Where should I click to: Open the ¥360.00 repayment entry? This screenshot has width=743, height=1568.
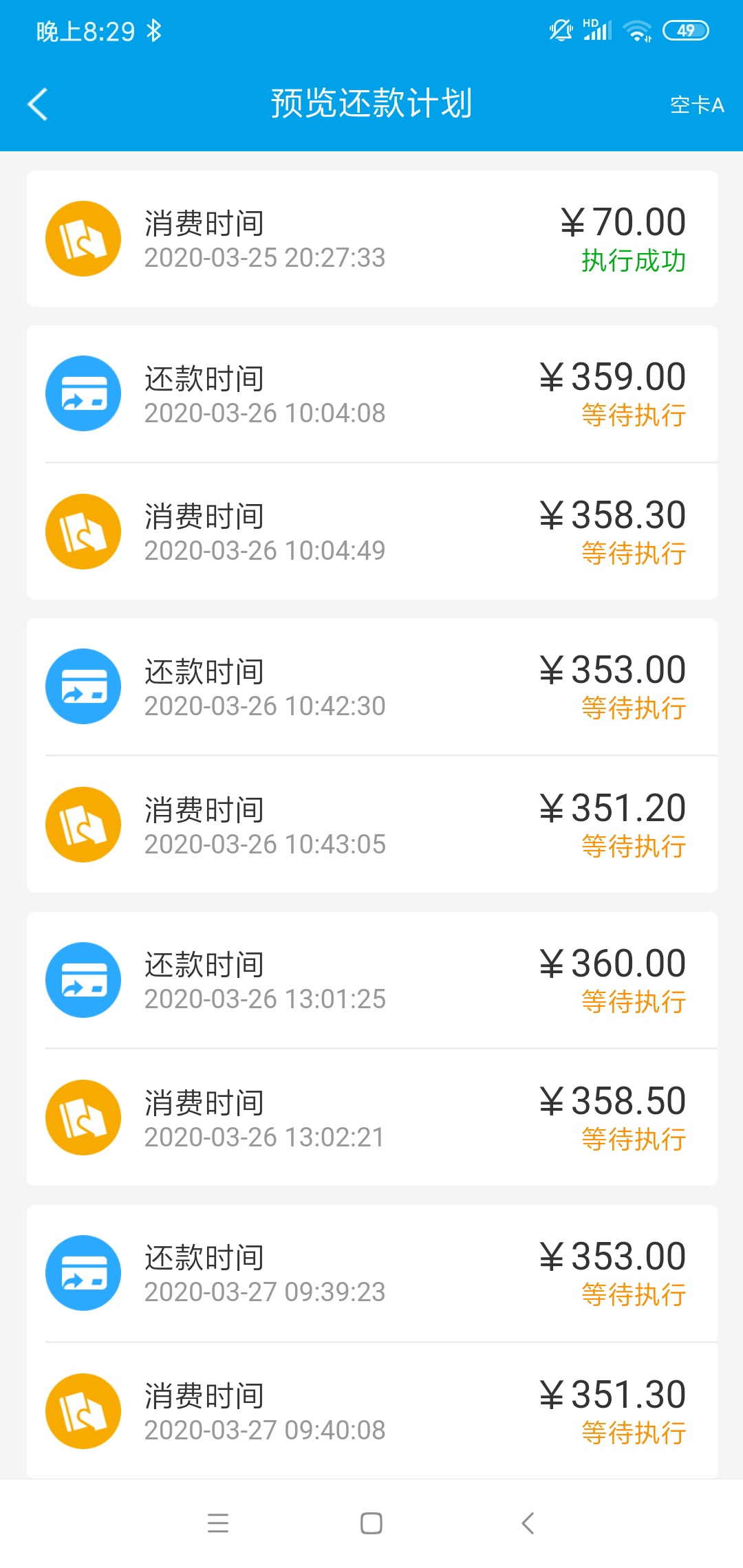click(372, 980)
